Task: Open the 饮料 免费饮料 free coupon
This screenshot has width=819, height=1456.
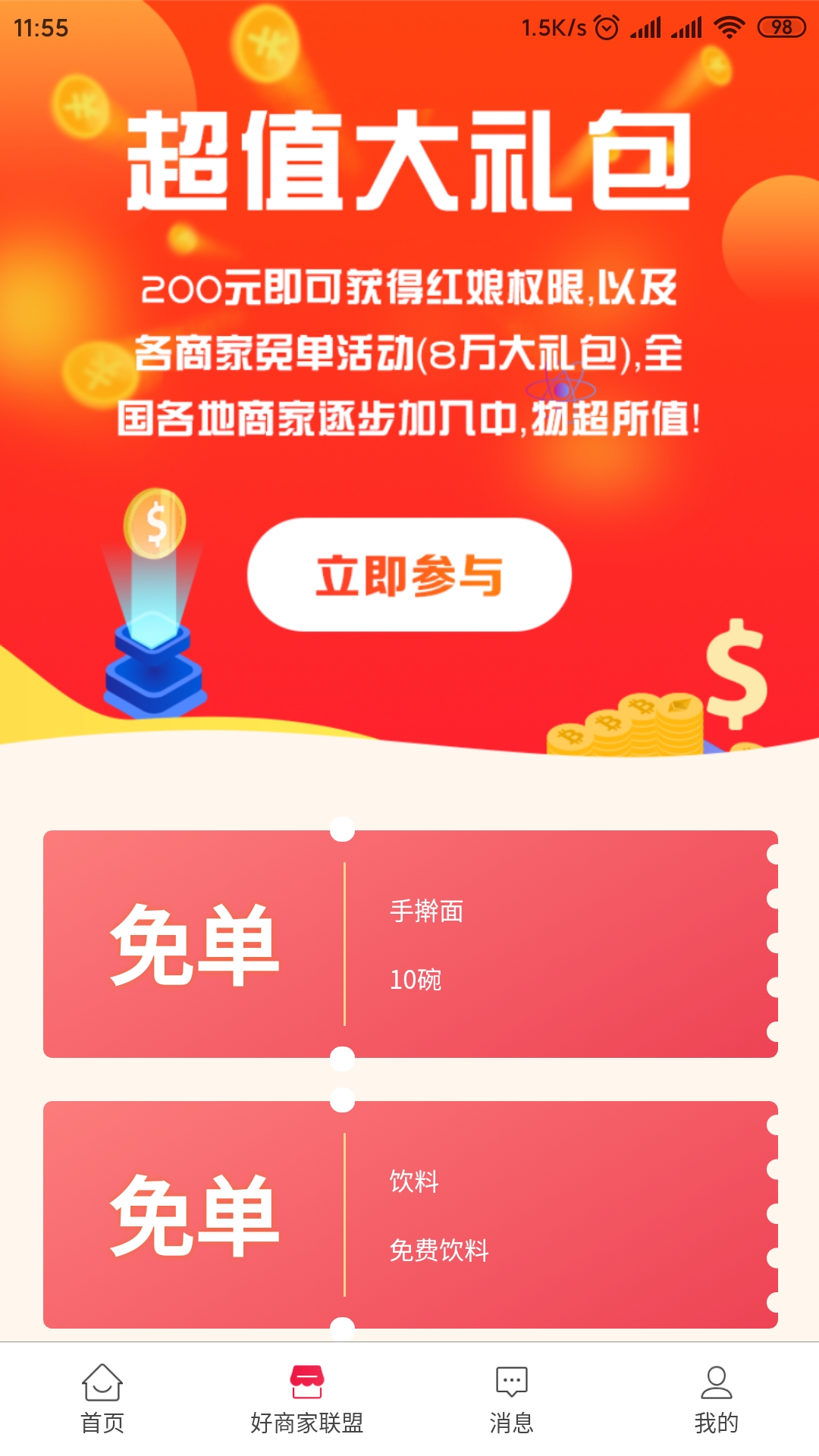Action: [410, 1215]
